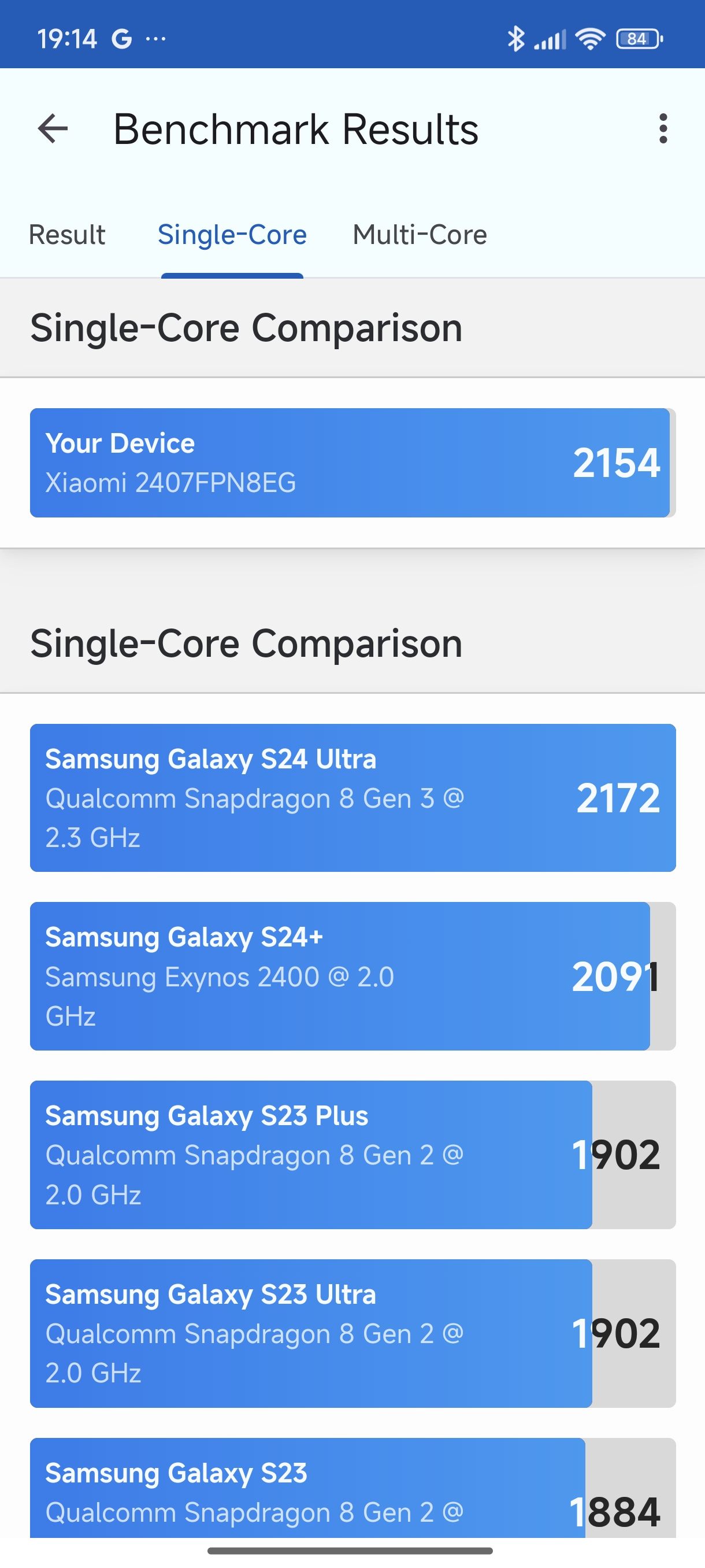Go back using the arrow icon

[x=53, y=128]
